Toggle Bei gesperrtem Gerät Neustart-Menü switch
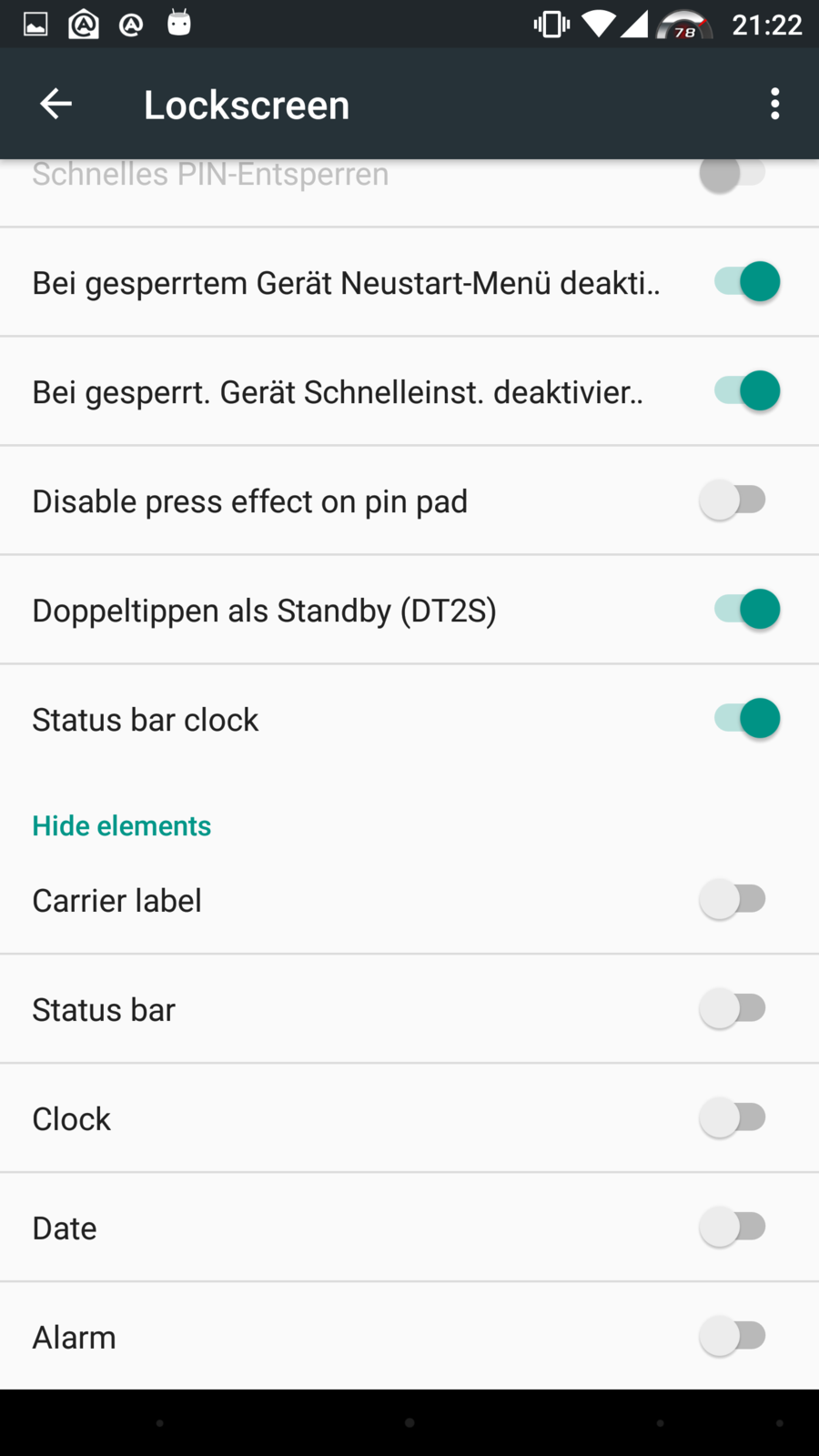 point(746,282)
